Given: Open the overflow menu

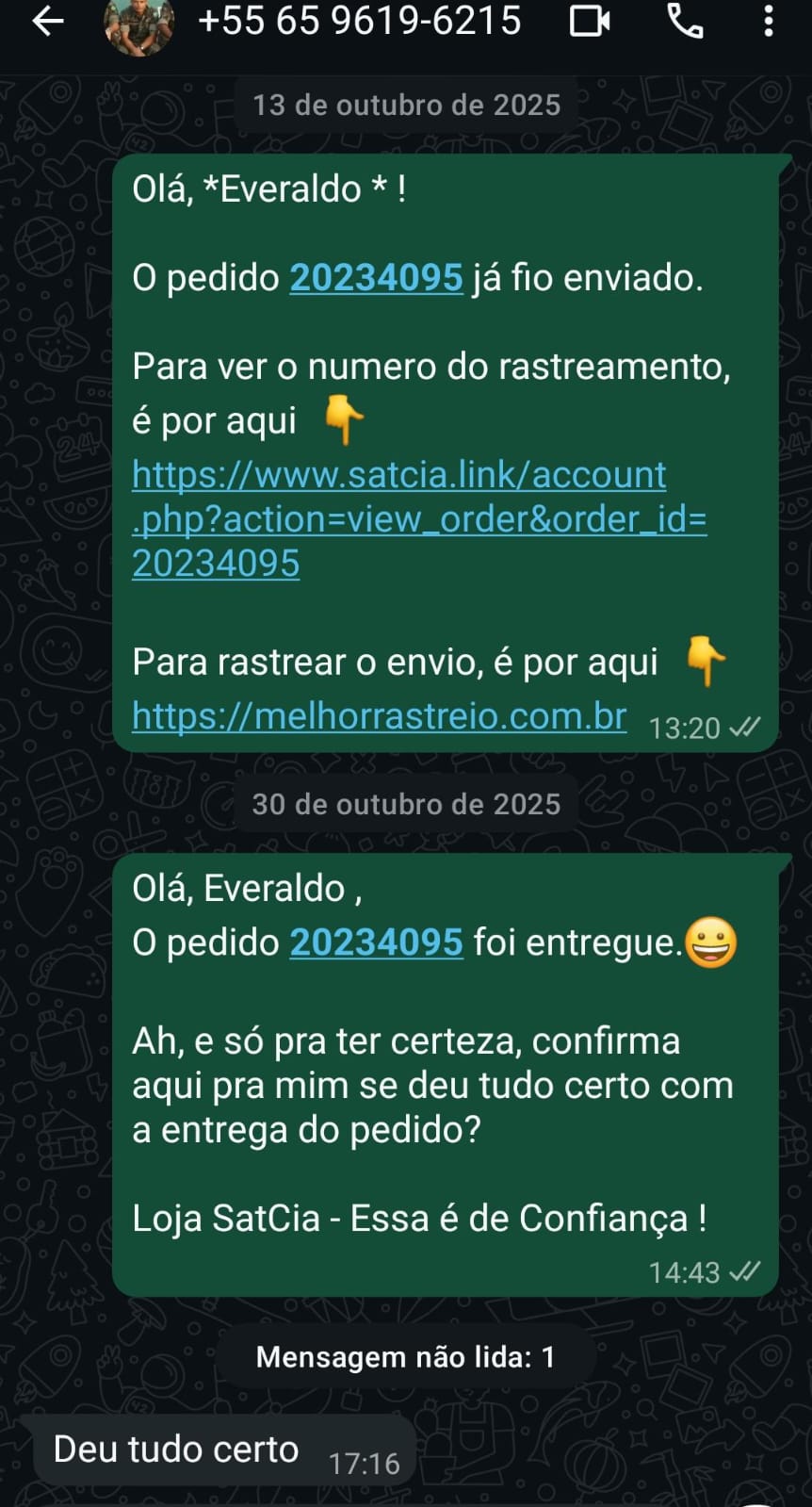Looking at the screenshot, I should click(769, 21).
